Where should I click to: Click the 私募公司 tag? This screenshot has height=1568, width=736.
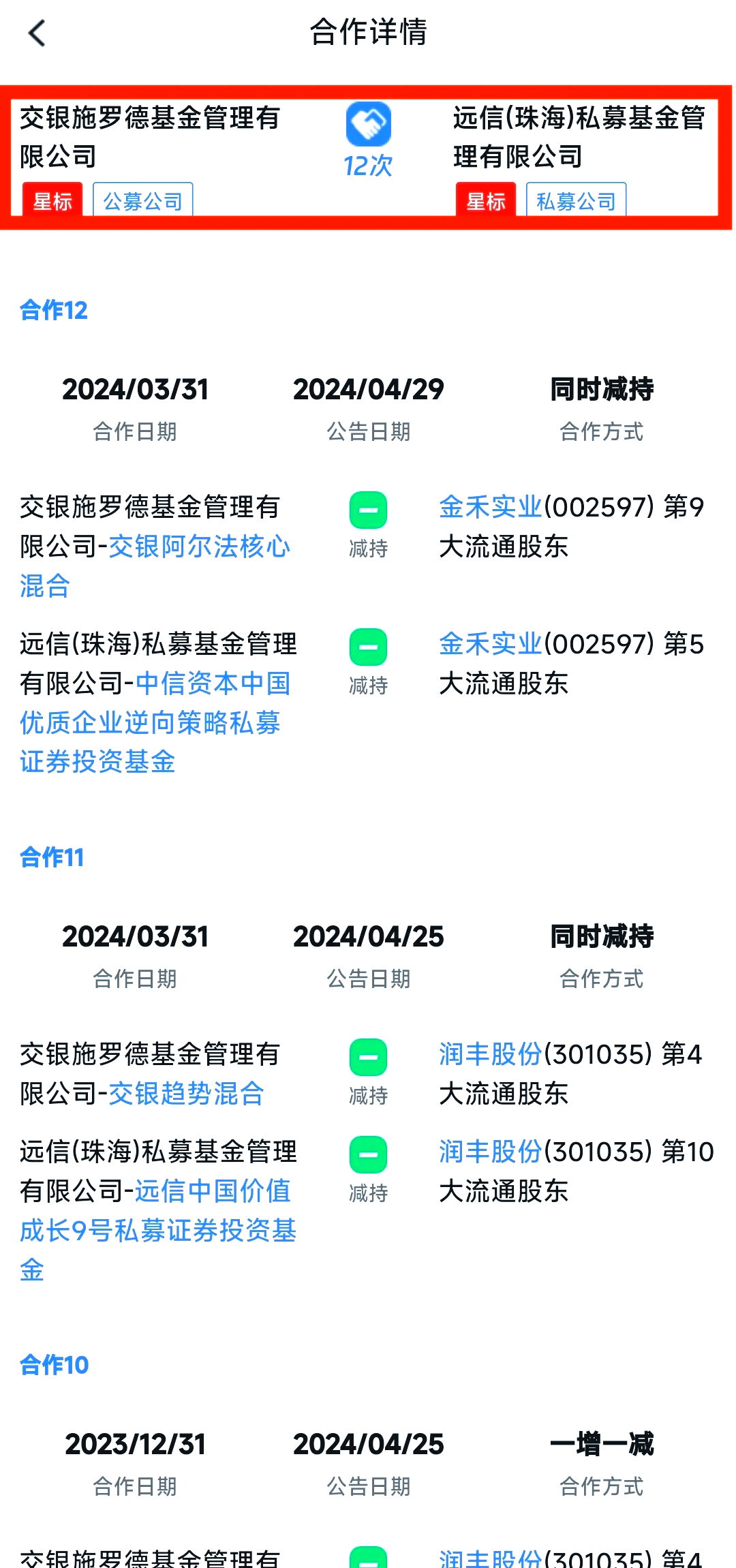[x=576, y=200]
